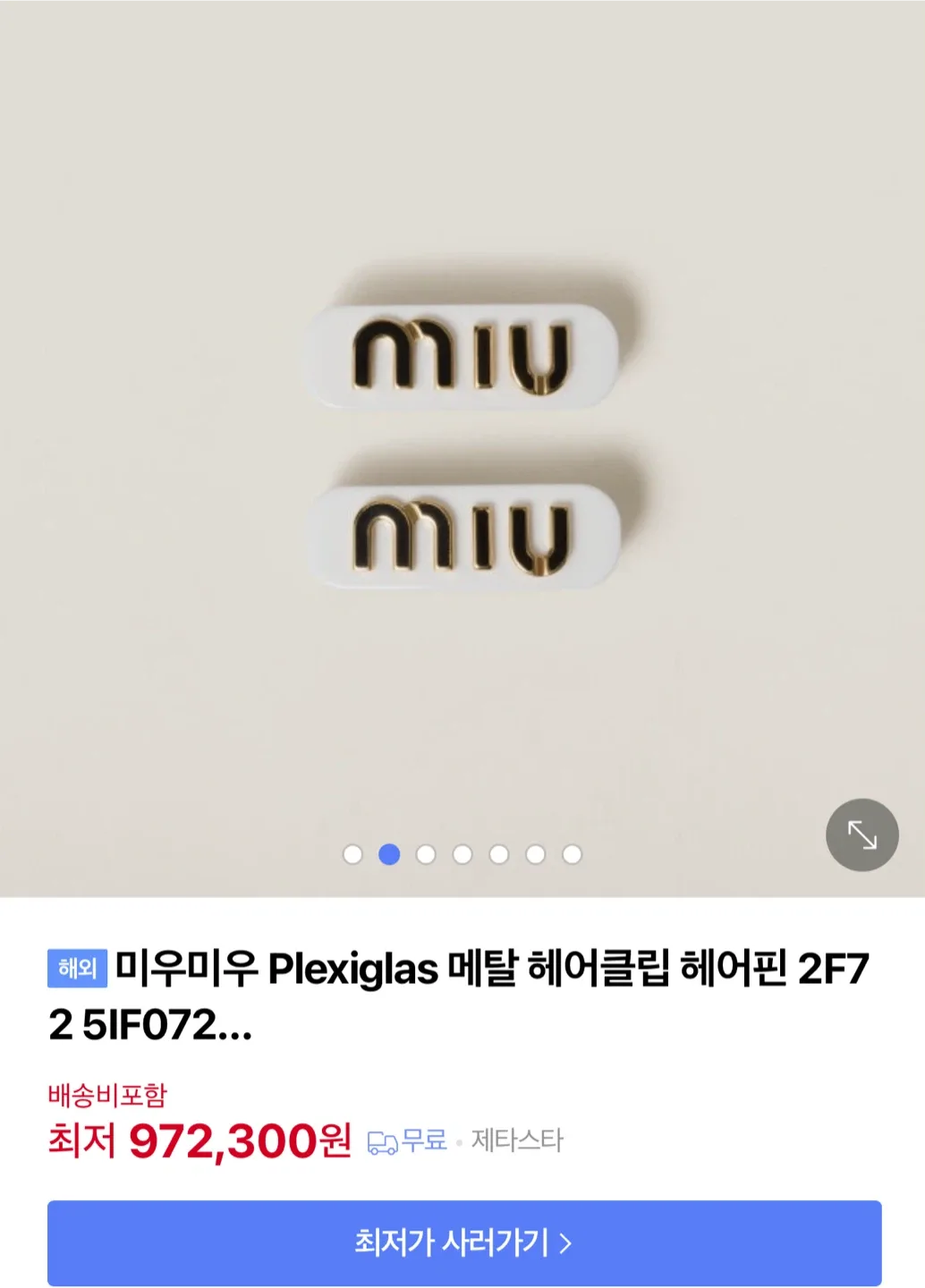The width and height of the screenshot is (925, 1288).
Task: Select the third image indicator dot
Action: pos(426,854)
